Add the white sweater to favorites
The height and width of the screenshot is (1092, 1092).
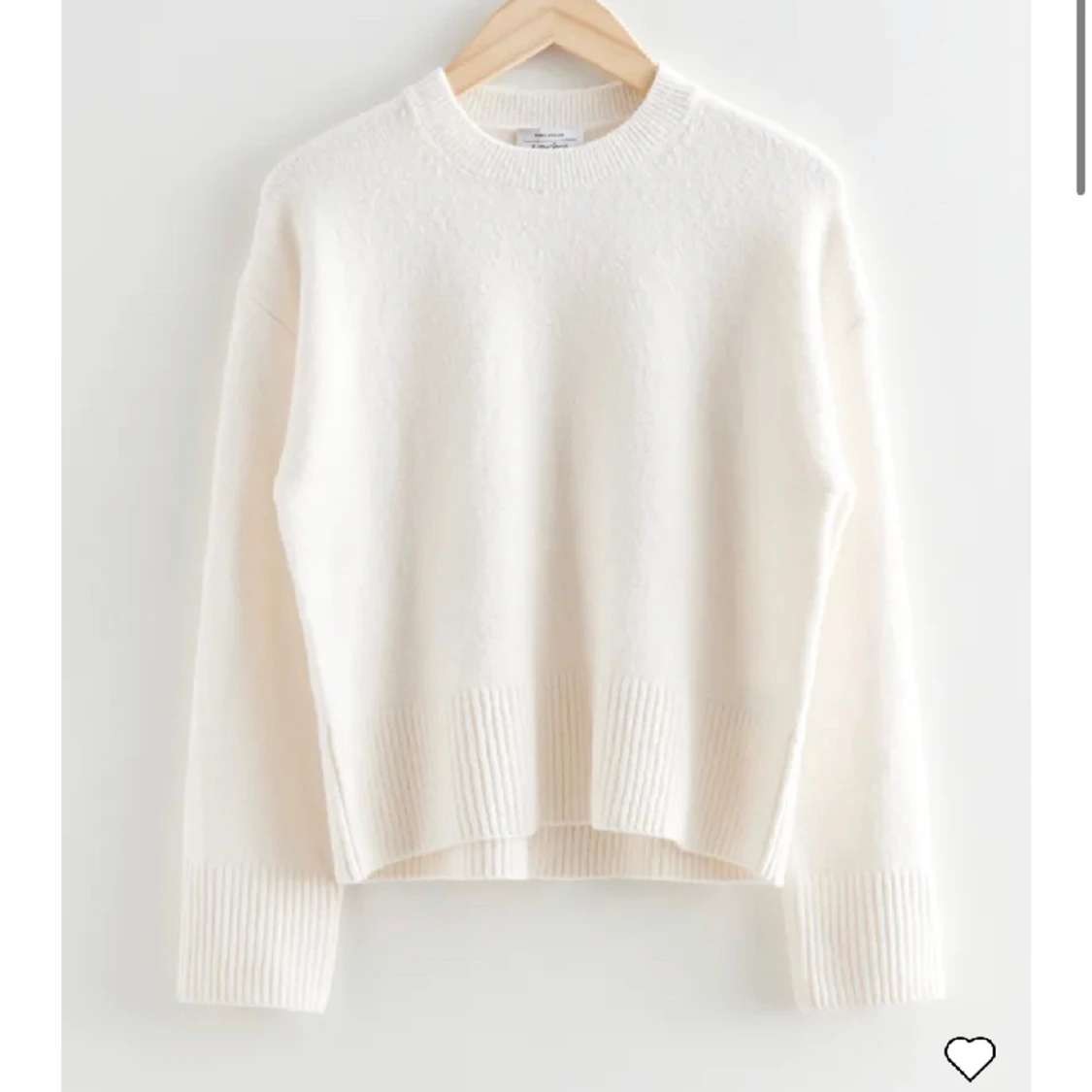[970, 1057]
